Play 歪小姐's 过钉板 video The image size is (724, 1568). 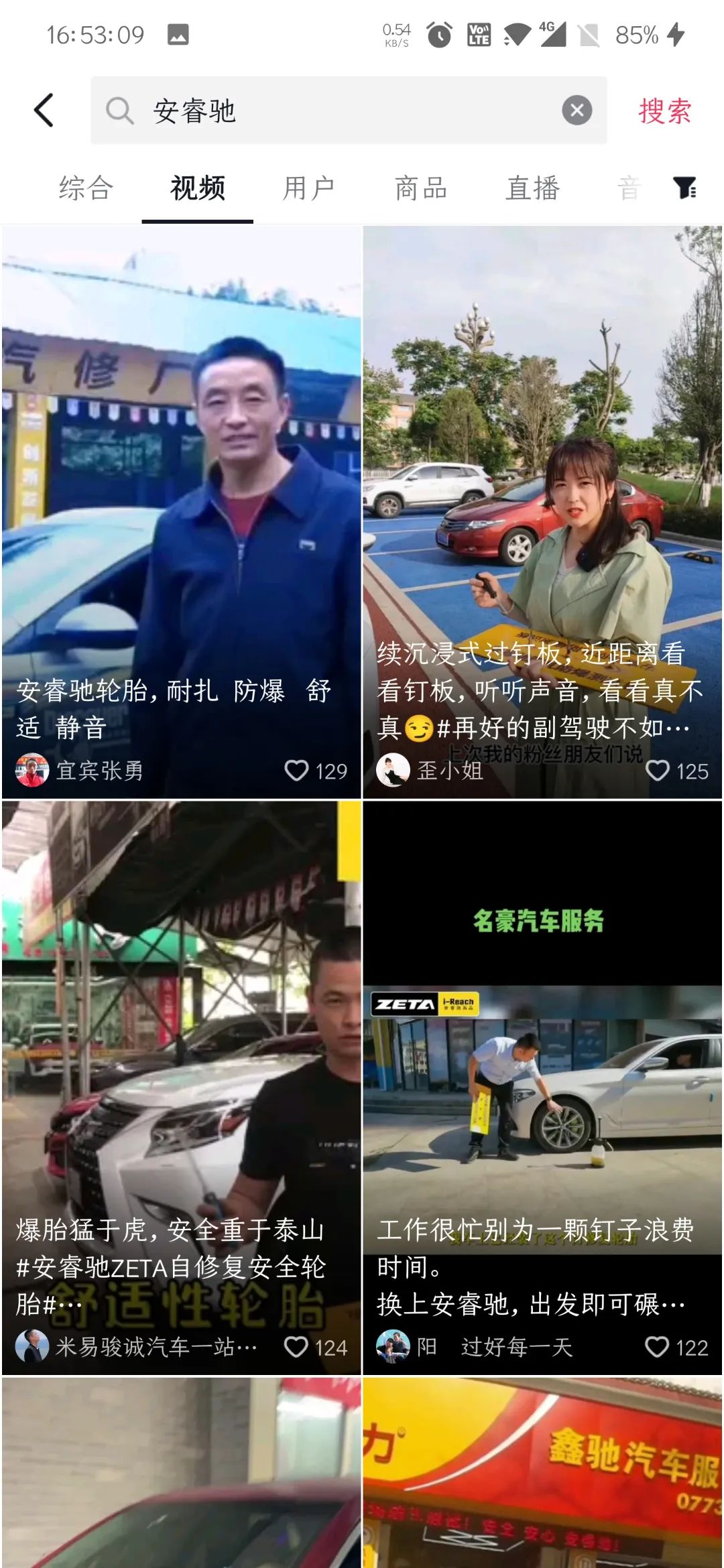[542, 469]
